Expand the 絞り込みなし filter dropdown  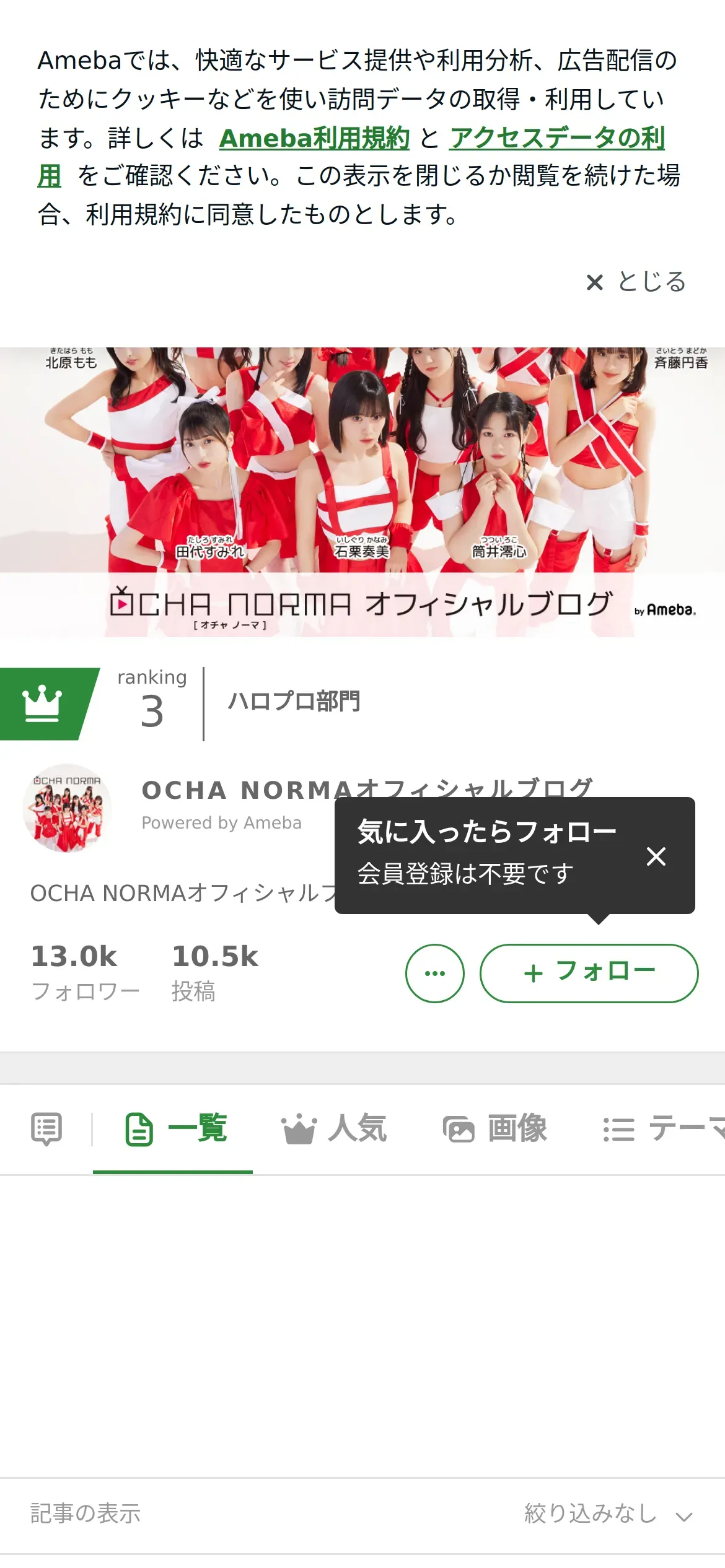coord(609,1514)
